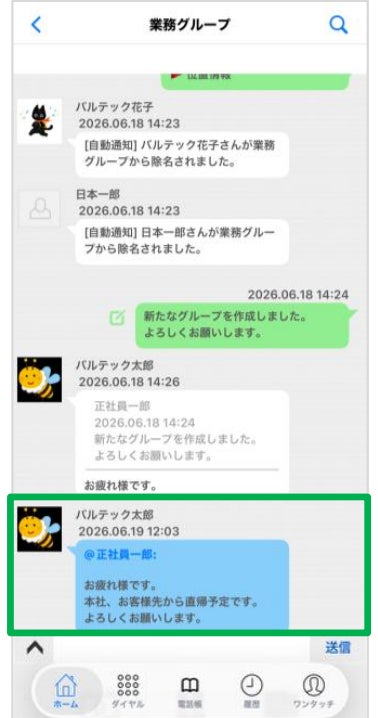Expand the upward chevron beside message input
This screenshot has height=718, width=378.
(x=35, y=647)
